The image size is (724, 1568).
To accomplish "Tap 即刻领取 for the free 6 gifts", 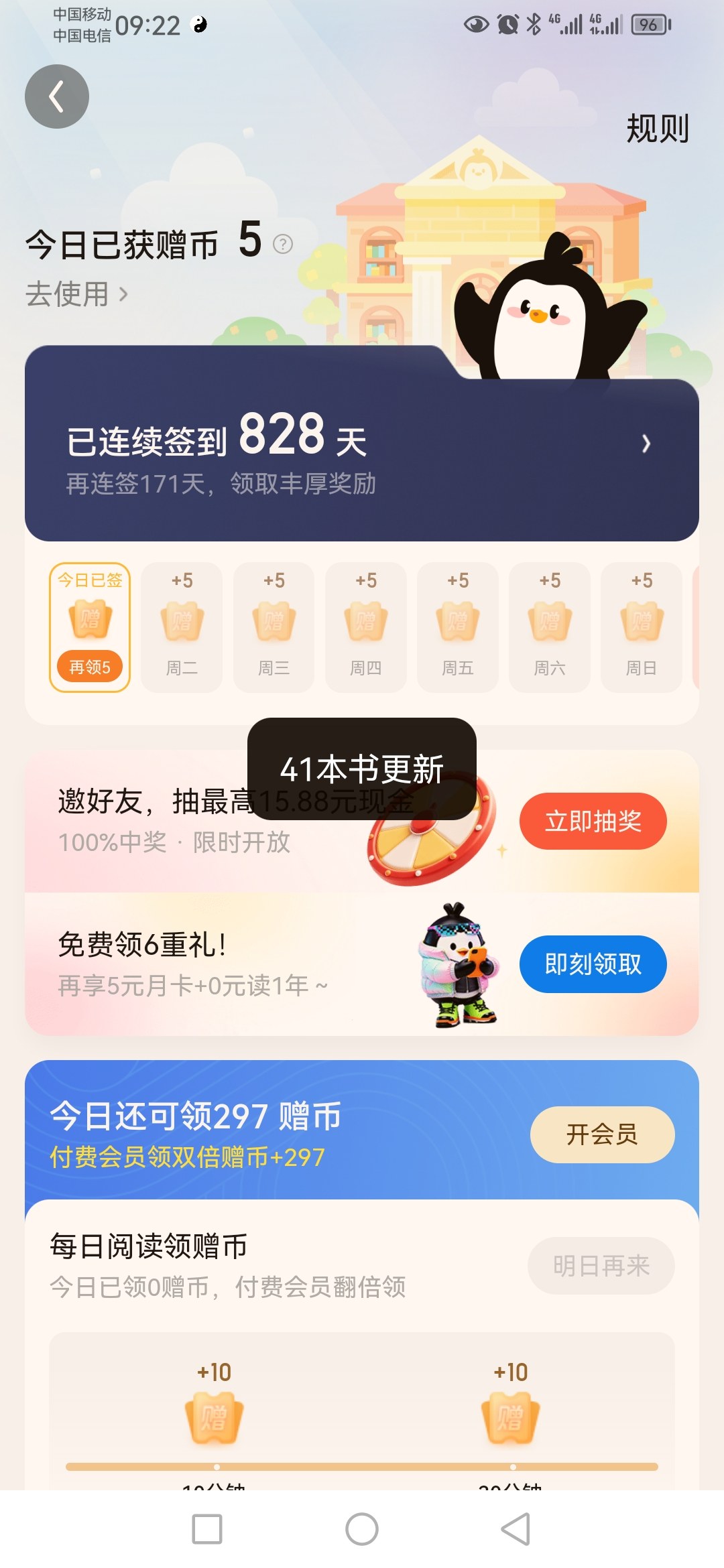I will (593, 964).
